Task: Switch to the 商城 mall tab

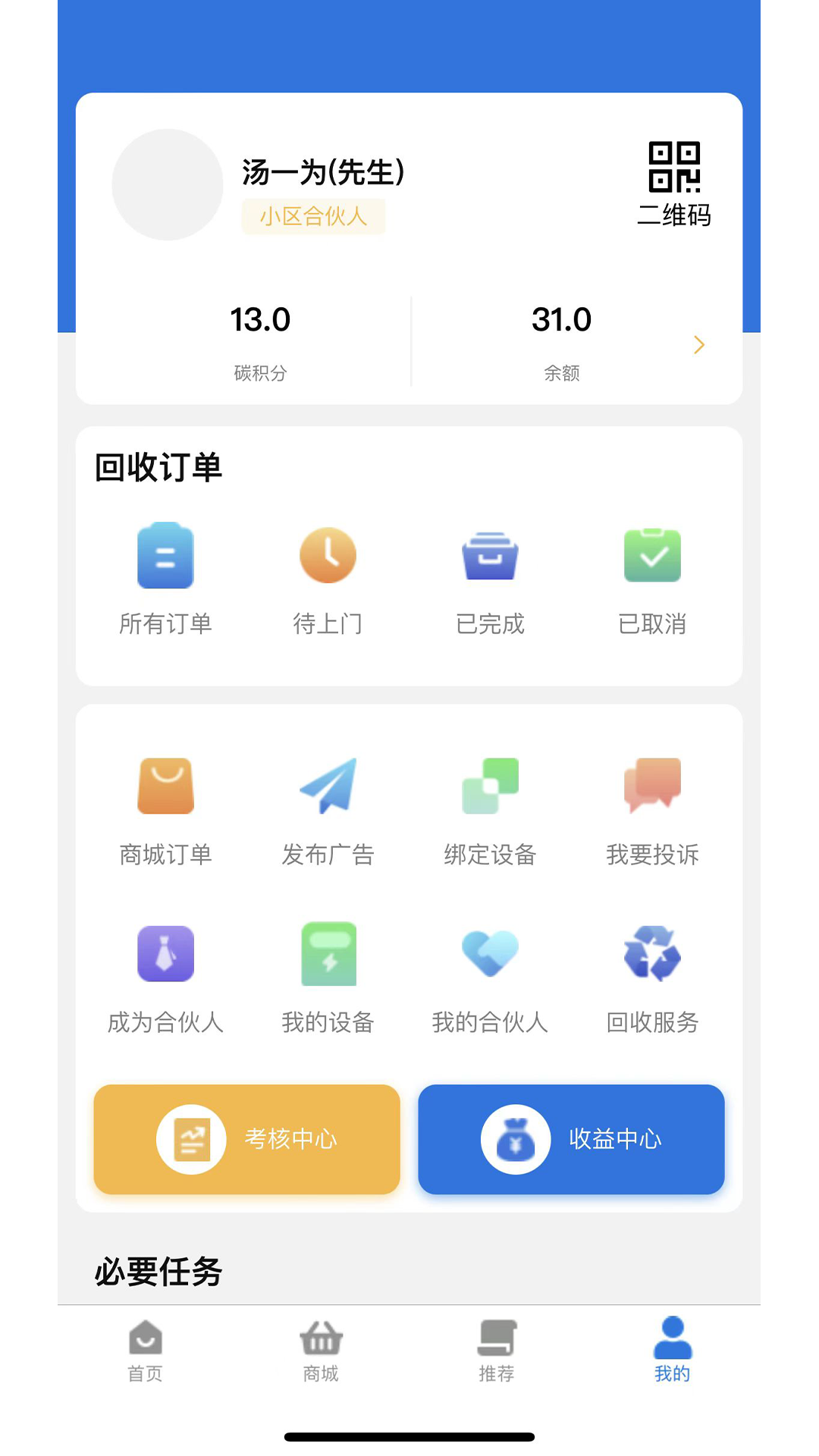Action: 321,1351
